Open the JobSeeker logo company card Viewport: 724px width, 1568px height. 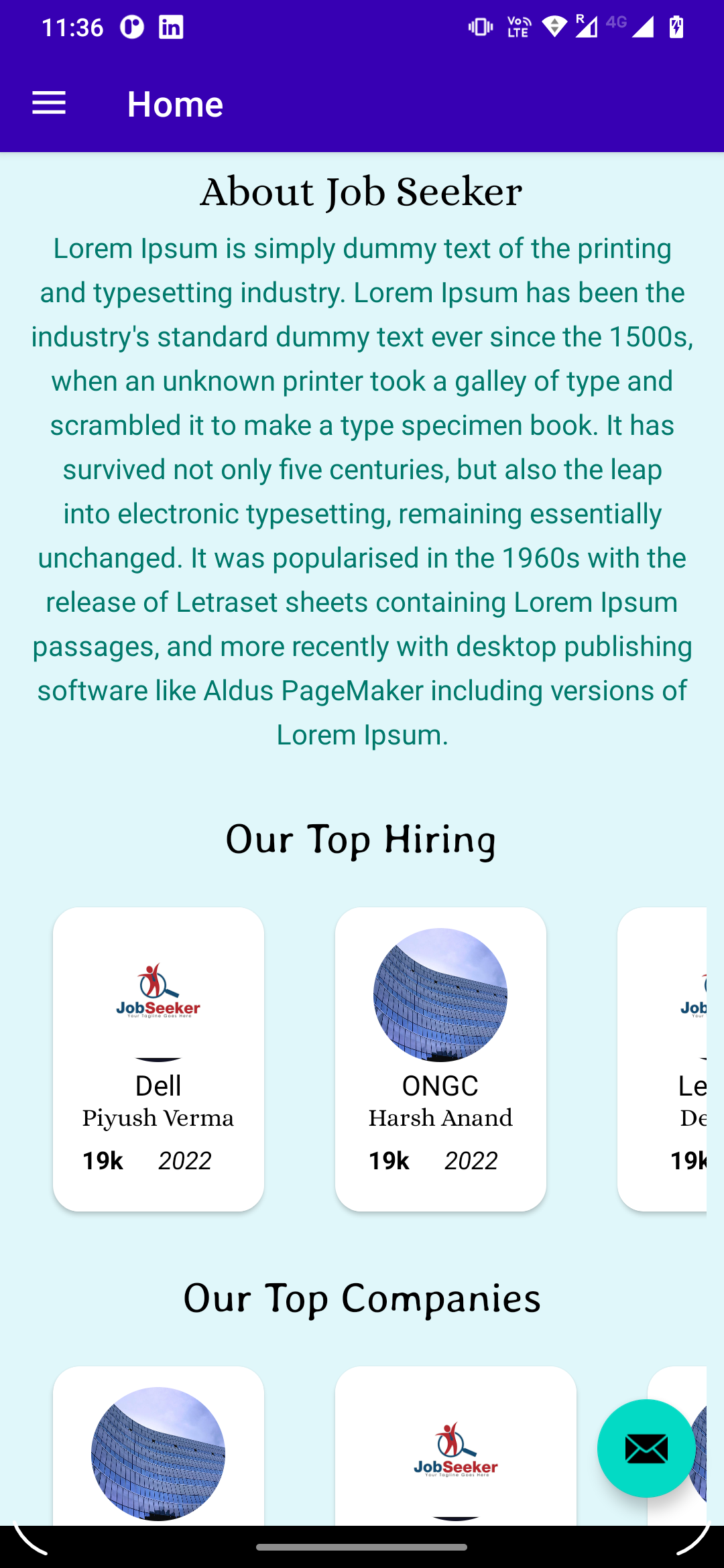[455, 1447]
